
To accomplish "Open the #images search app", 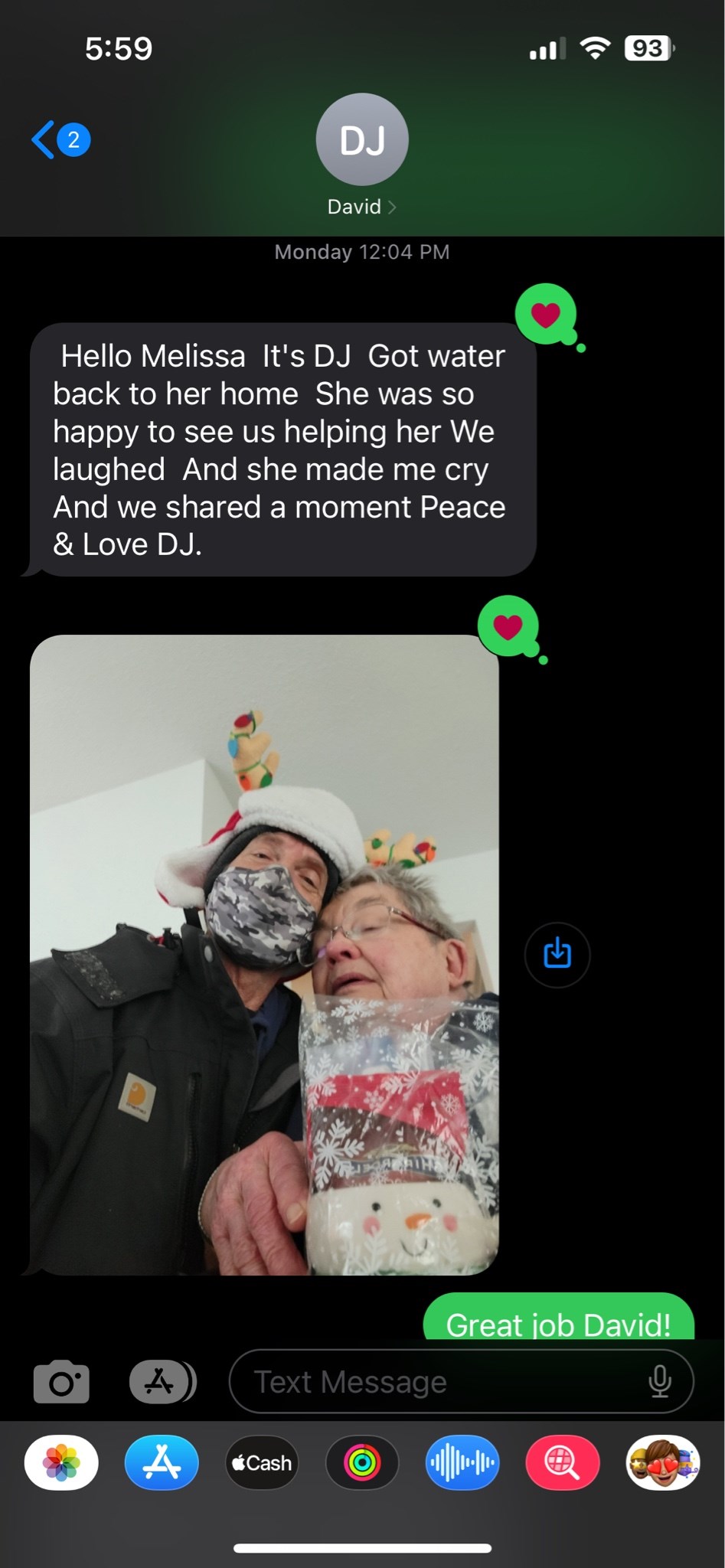I will coord(562,1463).
